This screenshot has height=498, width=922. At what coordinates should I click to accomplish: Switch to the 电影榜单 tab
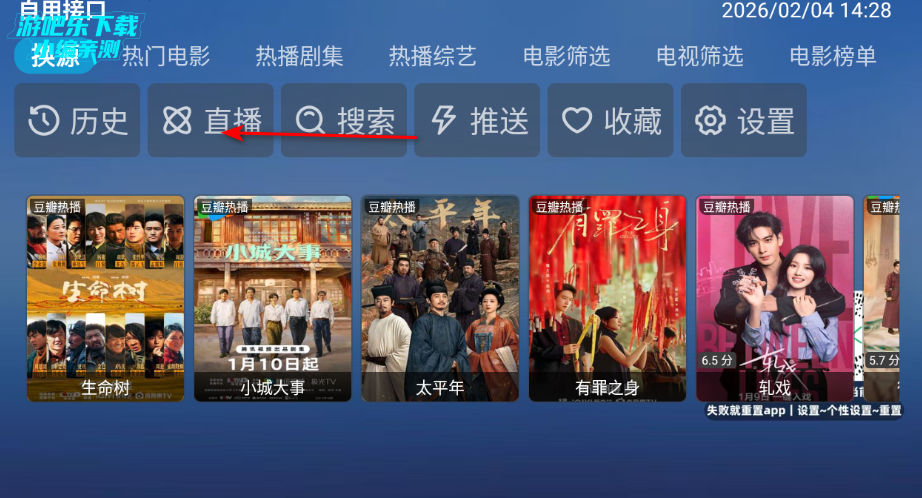(832, 56)
